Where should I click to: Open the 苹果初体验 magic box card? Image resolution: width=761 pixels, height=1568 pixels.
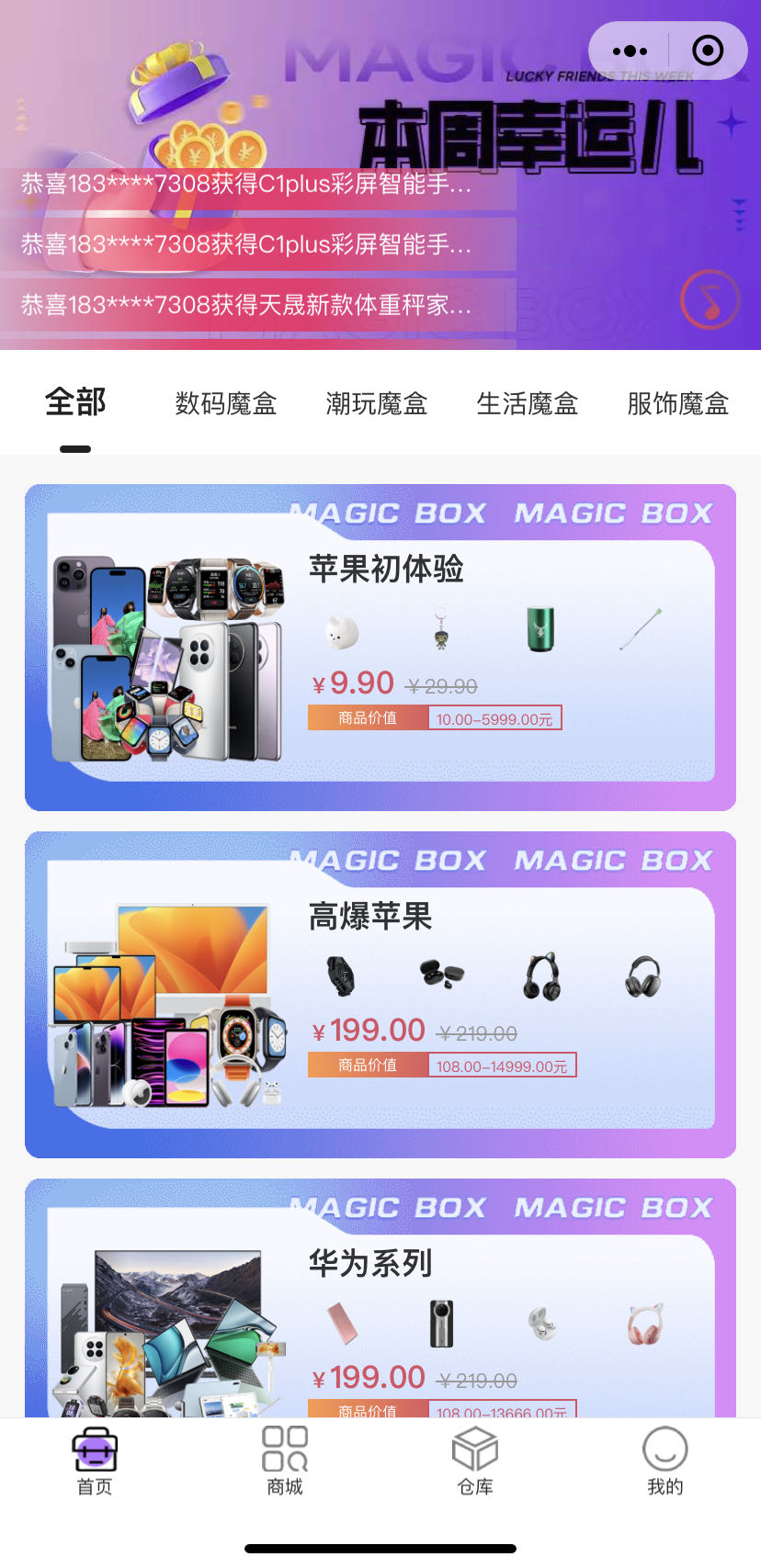tap(380, 648)
